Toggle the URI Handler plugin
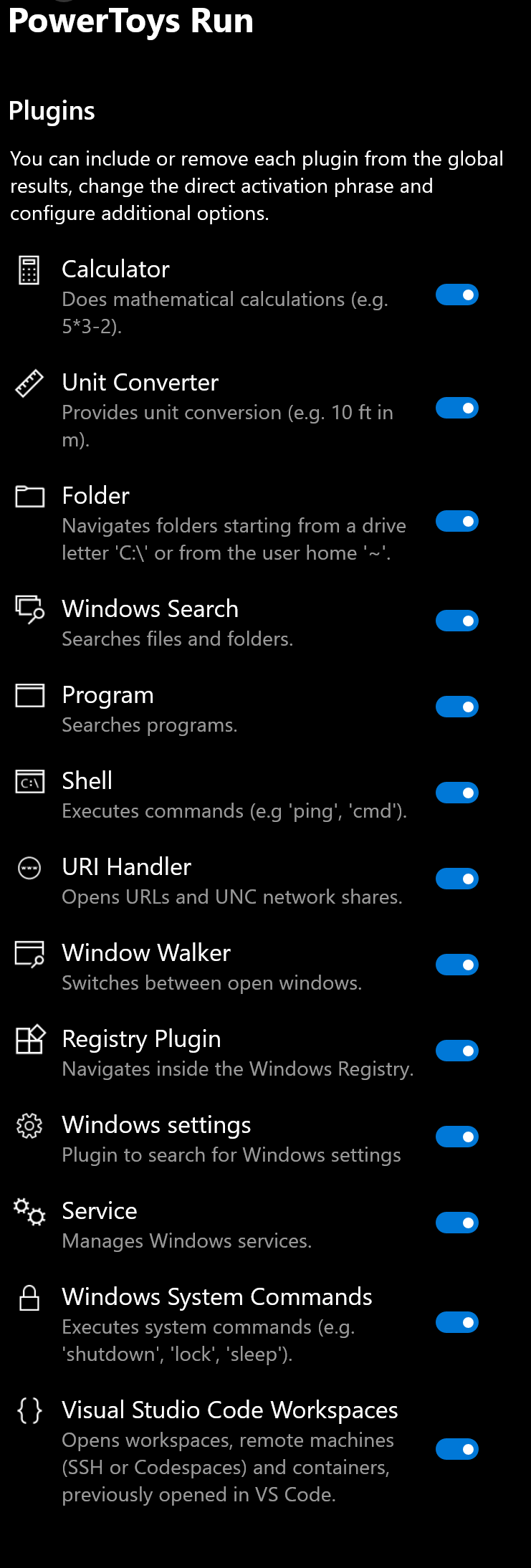Screen dimensions: 531x1568 click(x=456, y=879)
